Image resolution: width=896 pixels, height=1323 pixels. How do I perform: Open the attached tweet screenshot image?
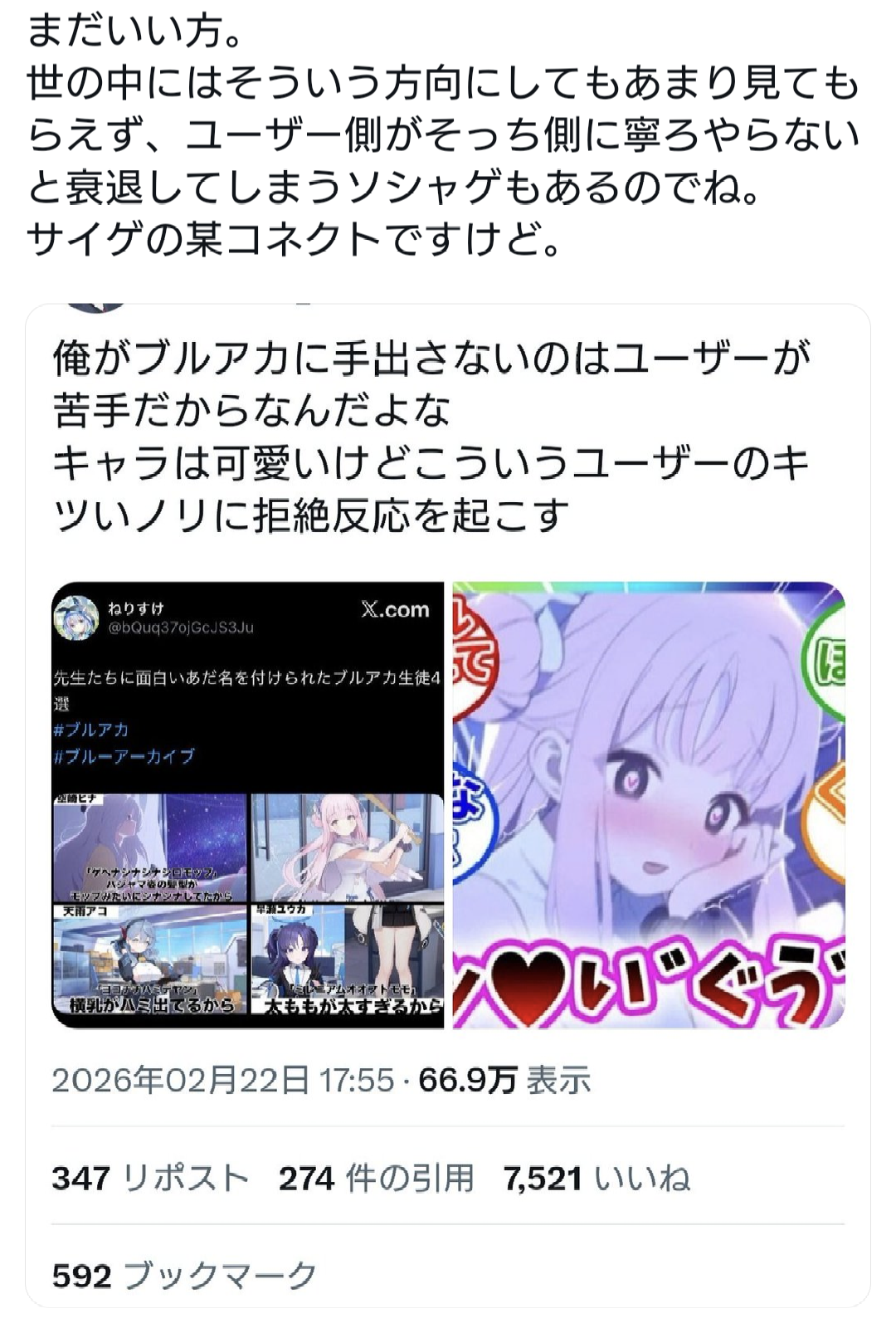coord(248,804)
